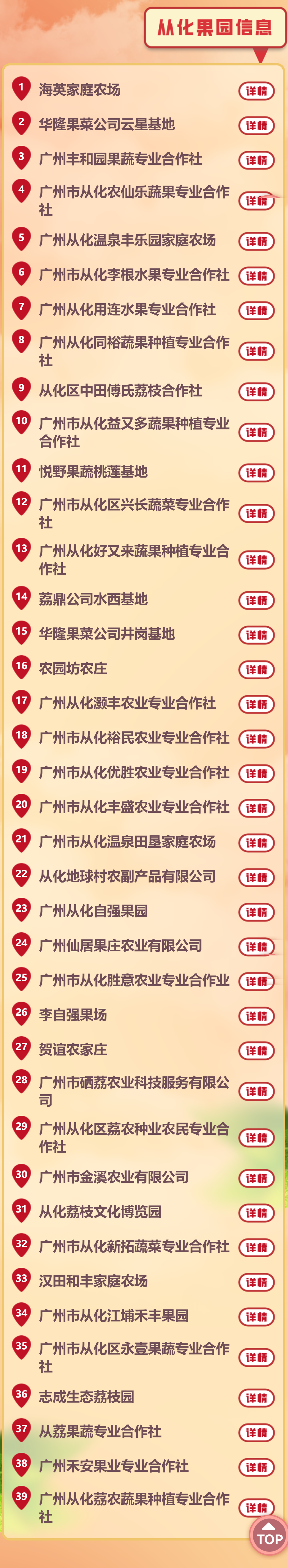Jump back to top with TOP button
This screenshot has width=288, height=1568.
pos(268,1534)
